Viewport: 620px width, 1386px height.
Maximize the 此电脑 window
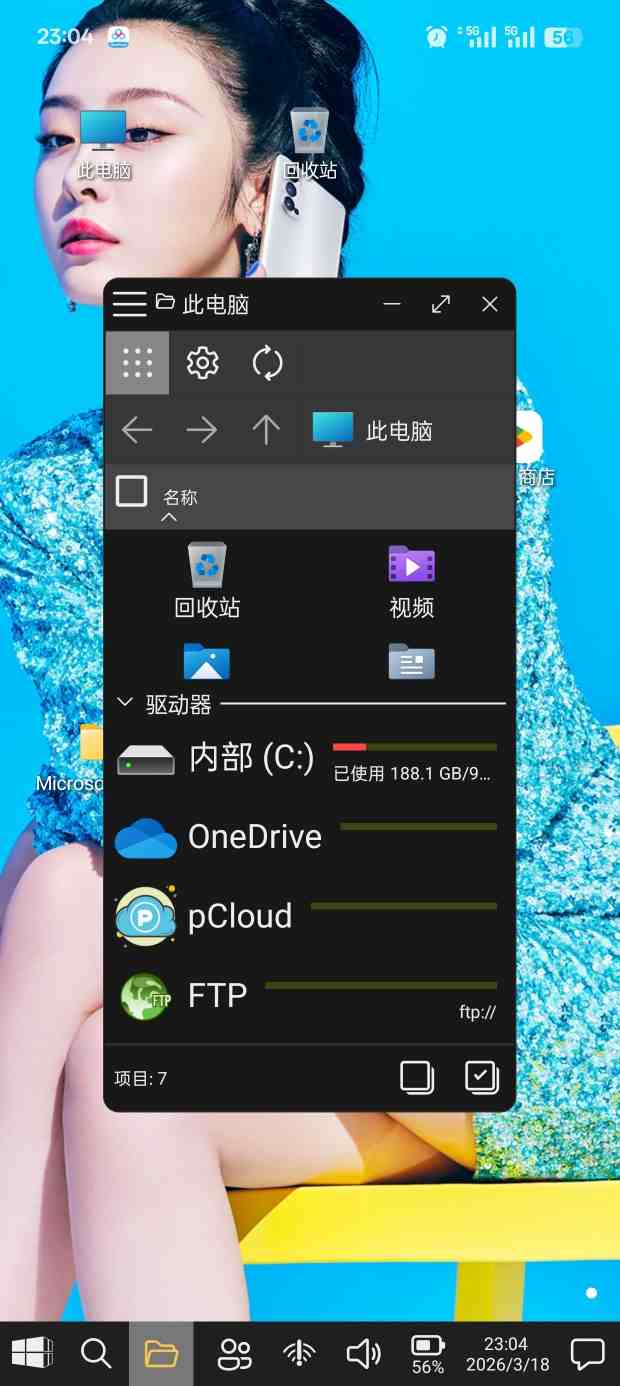(x=441, y=304)
